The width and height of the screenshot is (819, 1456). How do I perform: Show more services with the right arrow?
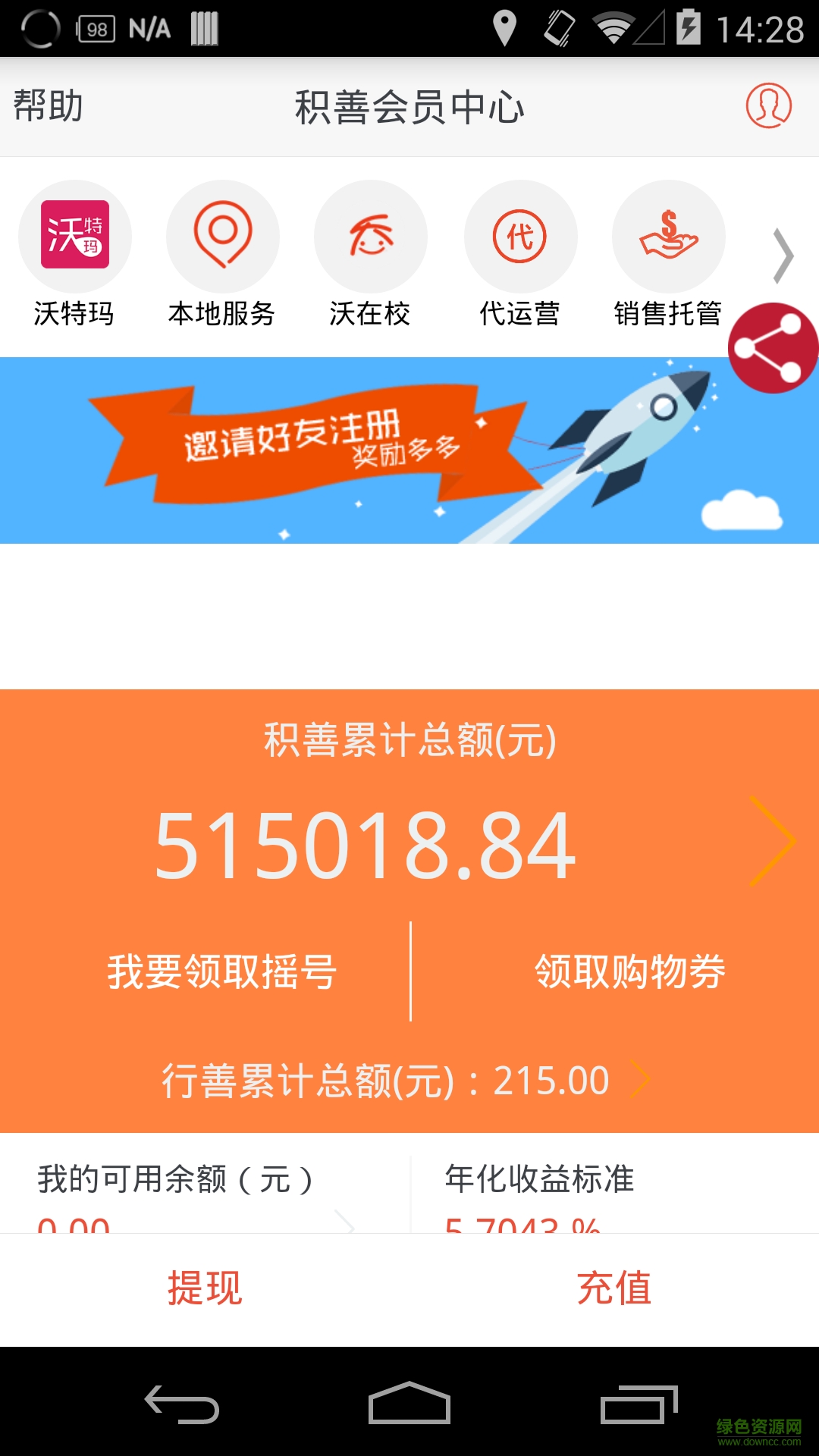pos(783,256)
